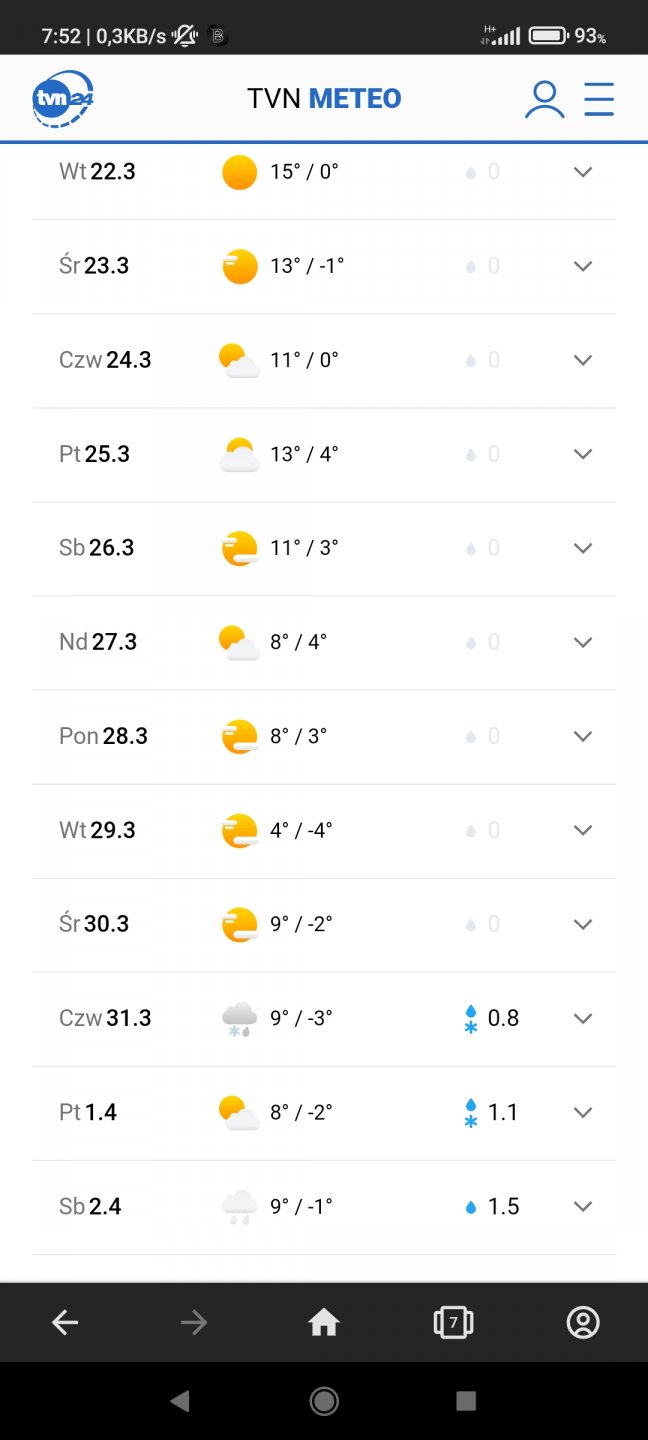
Task: Open the user account icon
Action: (544, 99)
